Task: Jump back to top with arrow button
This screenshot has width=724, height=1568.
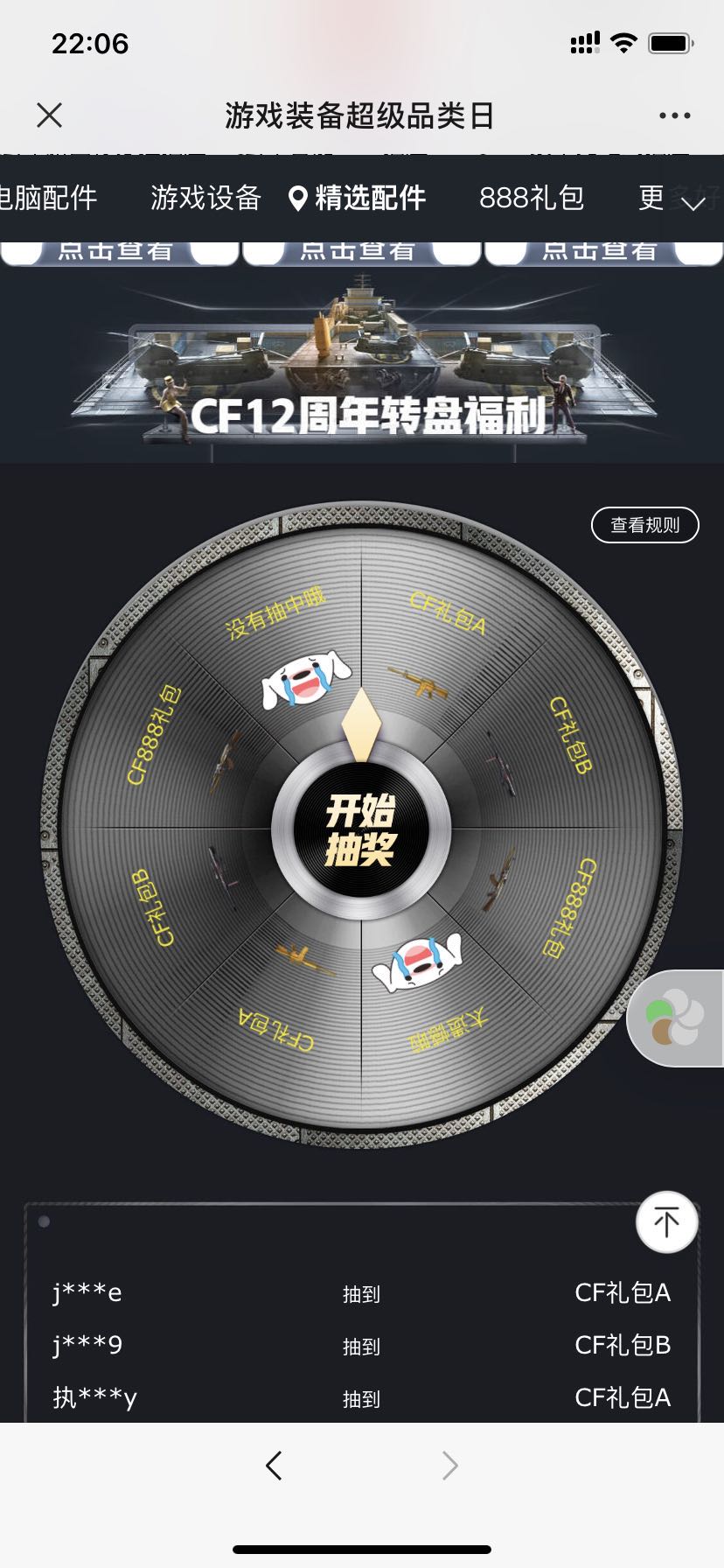Action: click(x=666, y=1222)
